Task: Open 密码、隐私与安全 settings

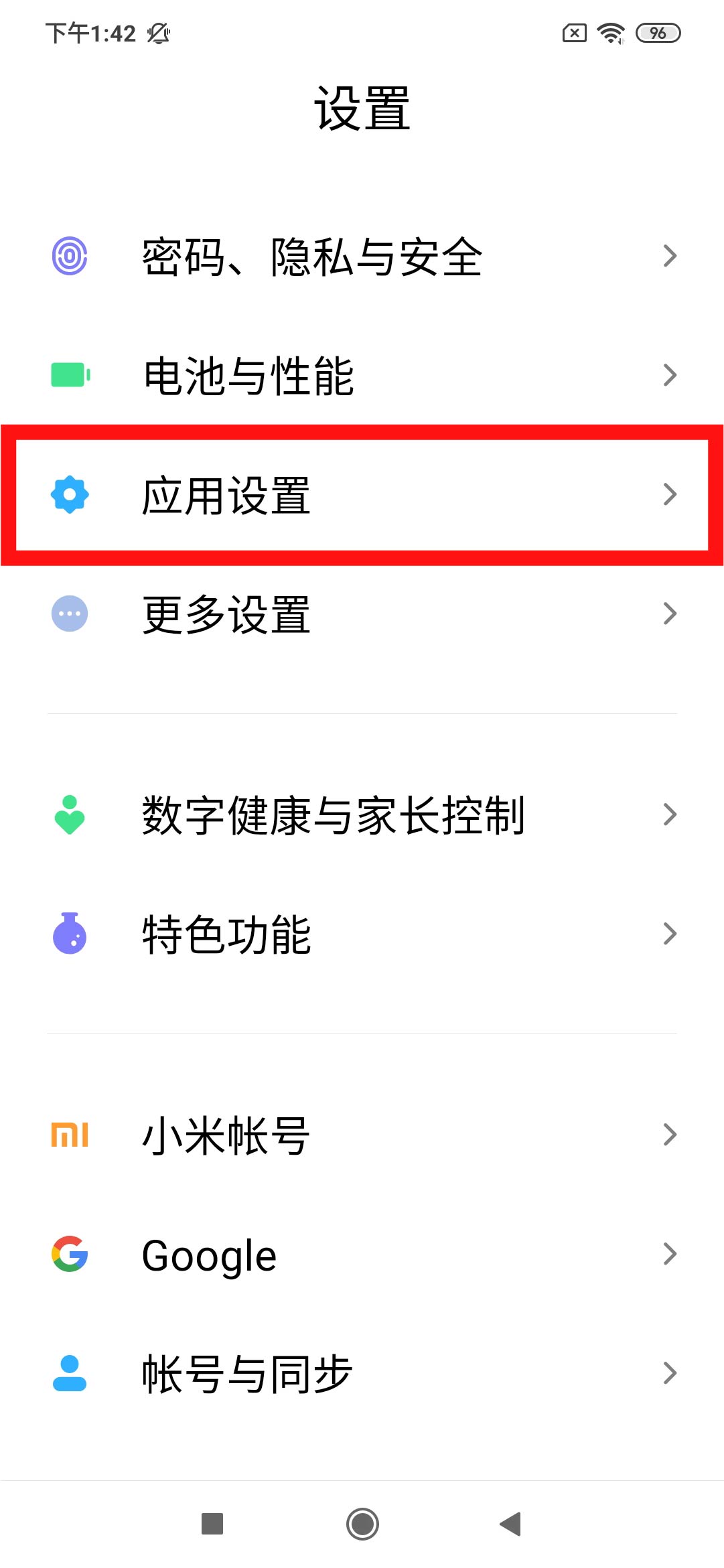Action: 362,257
